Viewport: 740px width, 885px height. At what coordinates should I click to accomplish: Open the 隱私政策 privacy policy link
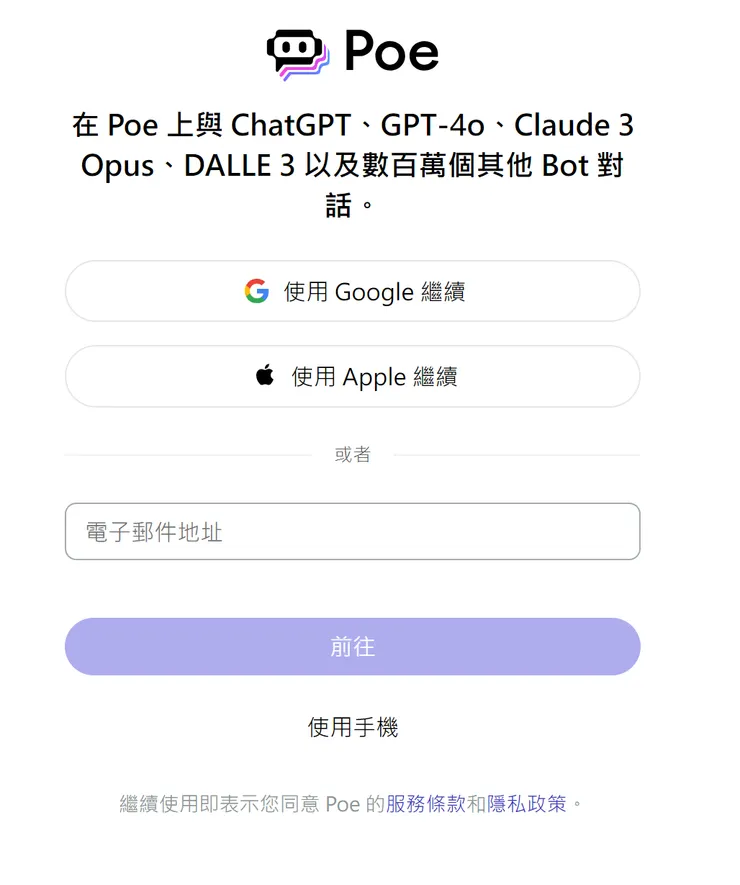[527, 804]
